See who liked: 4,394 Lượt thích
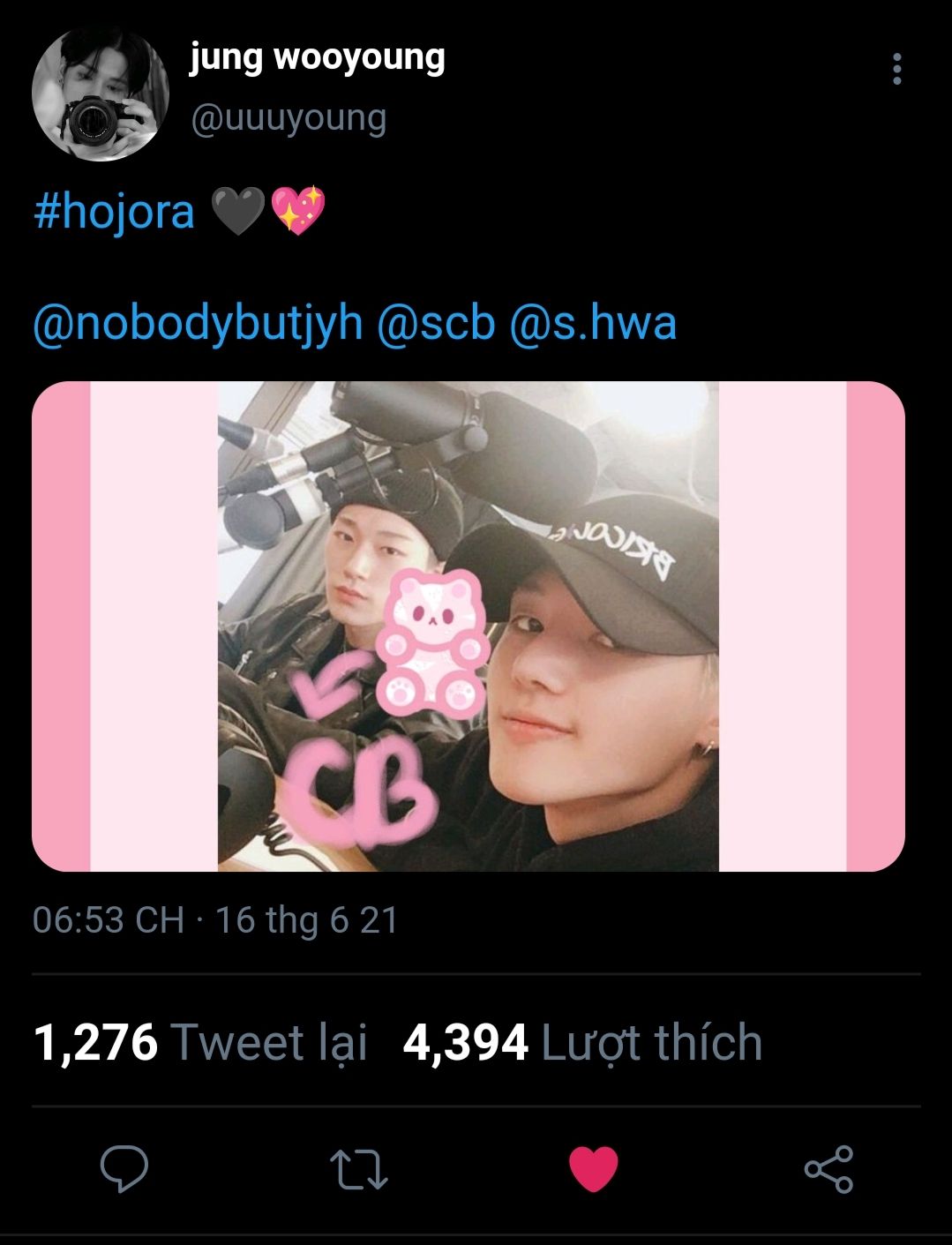The image size is (952, 1245). click(582, 1042)
